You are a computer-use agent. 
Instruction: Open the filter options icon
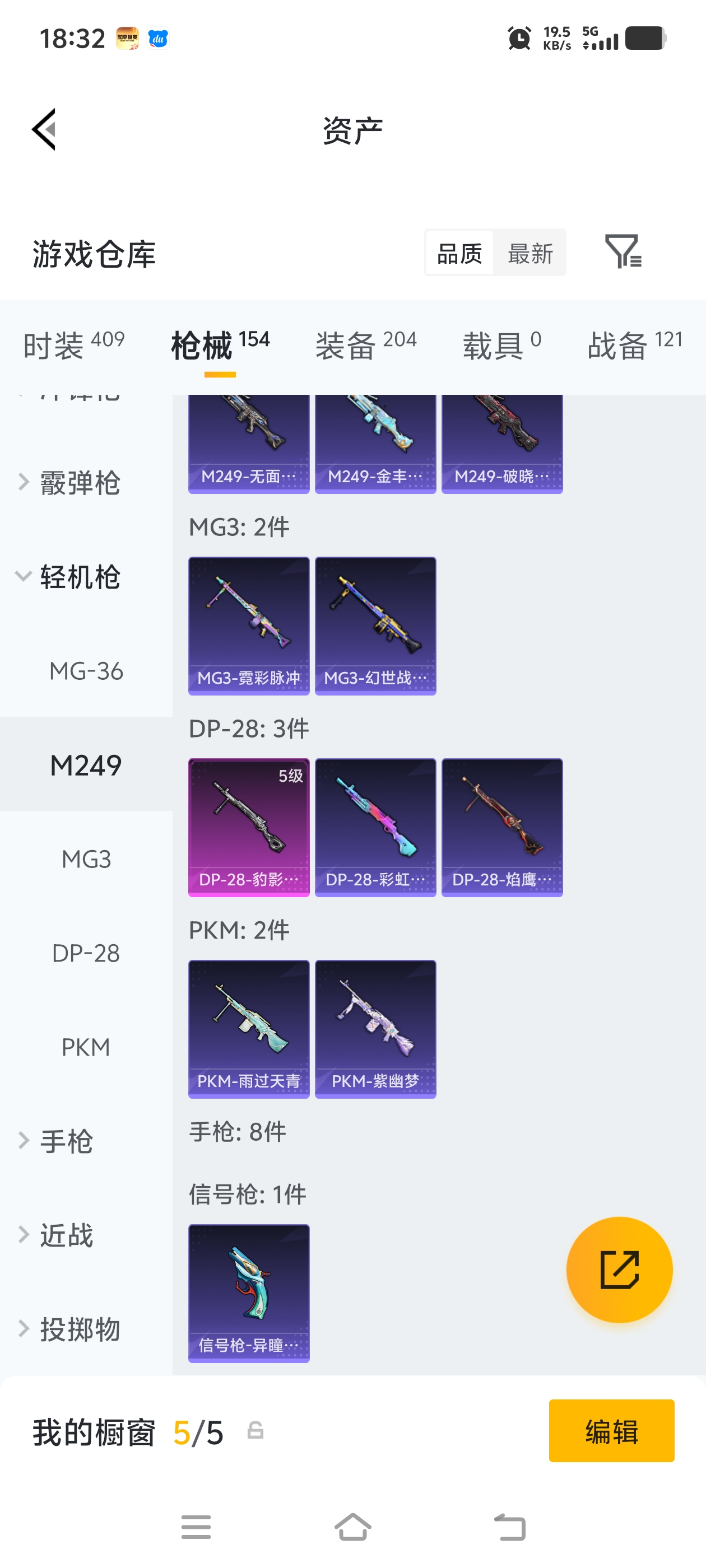pos(625,253)
